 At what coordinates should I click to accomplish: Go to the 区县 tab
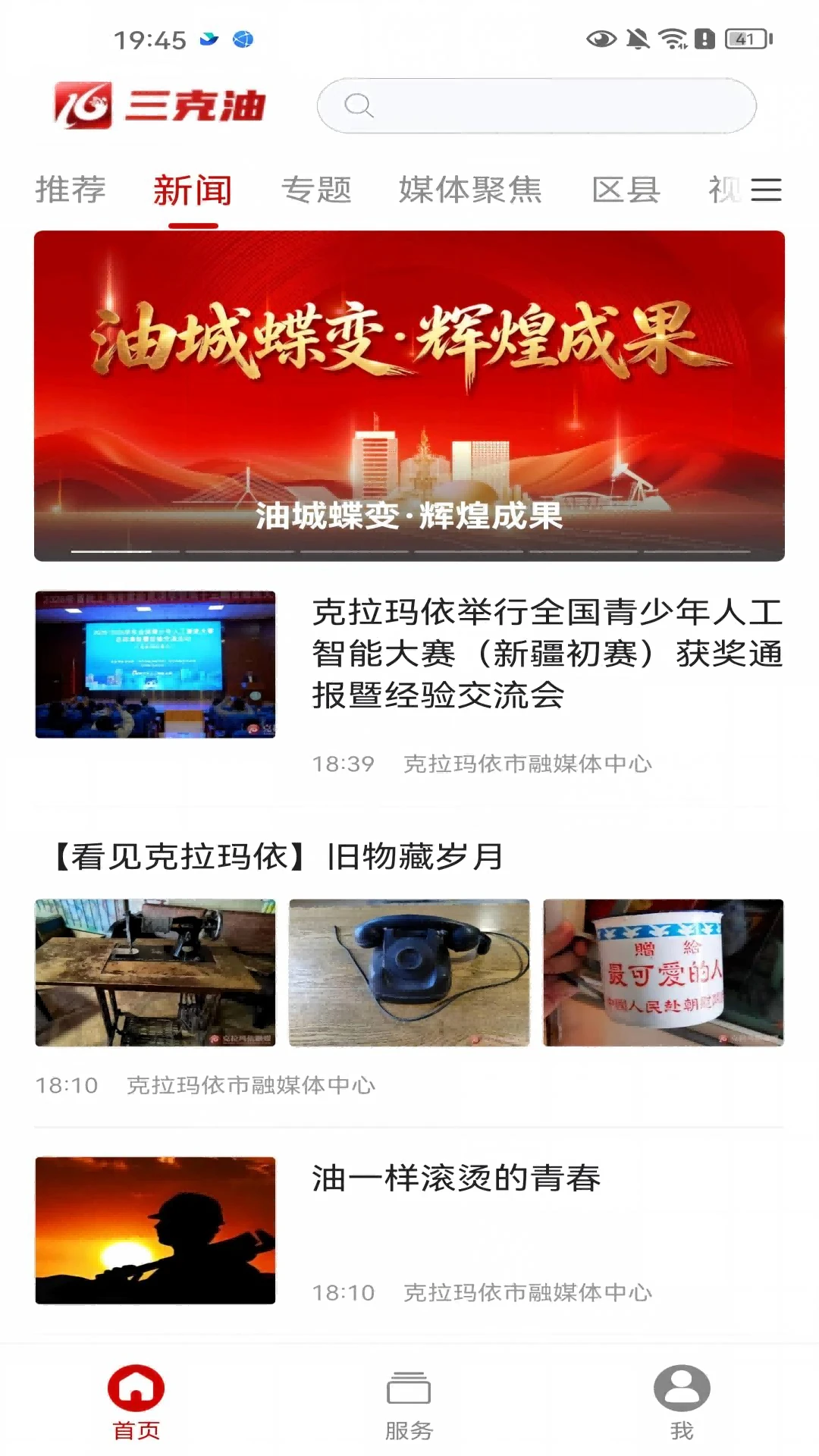pos(626,190)
